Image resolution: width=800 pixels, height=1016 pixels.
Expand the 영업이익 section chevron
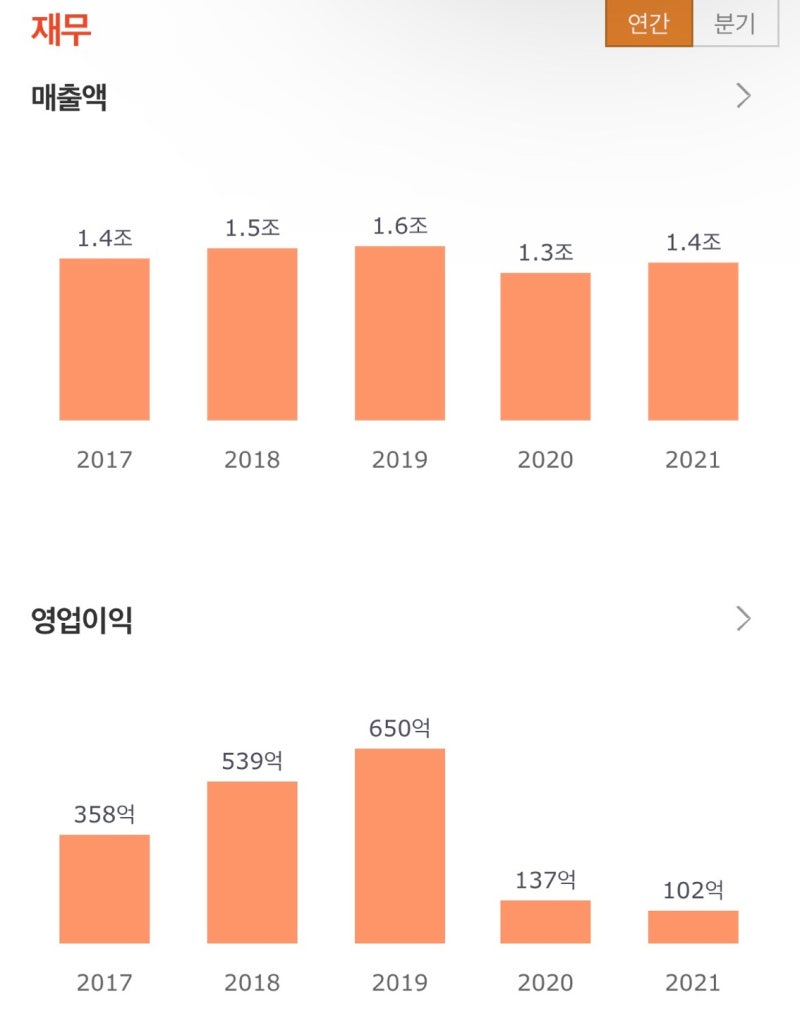[x=742, y=620]
